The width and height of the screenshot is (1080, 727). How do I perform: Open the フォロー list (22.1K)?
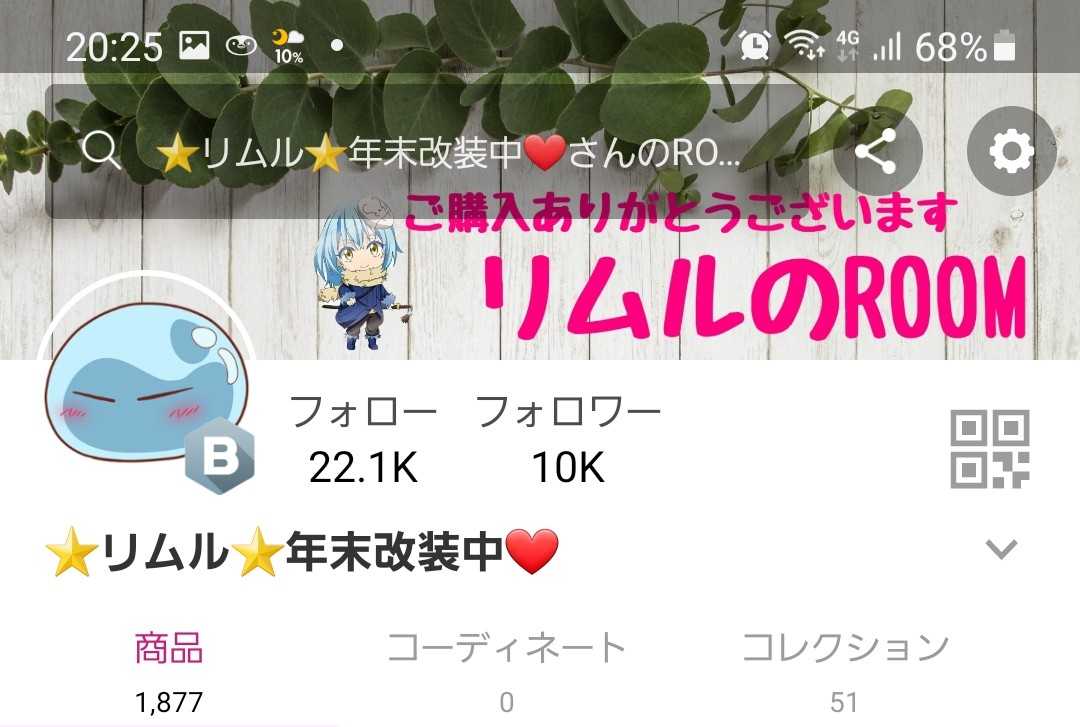tap(363, 440)
